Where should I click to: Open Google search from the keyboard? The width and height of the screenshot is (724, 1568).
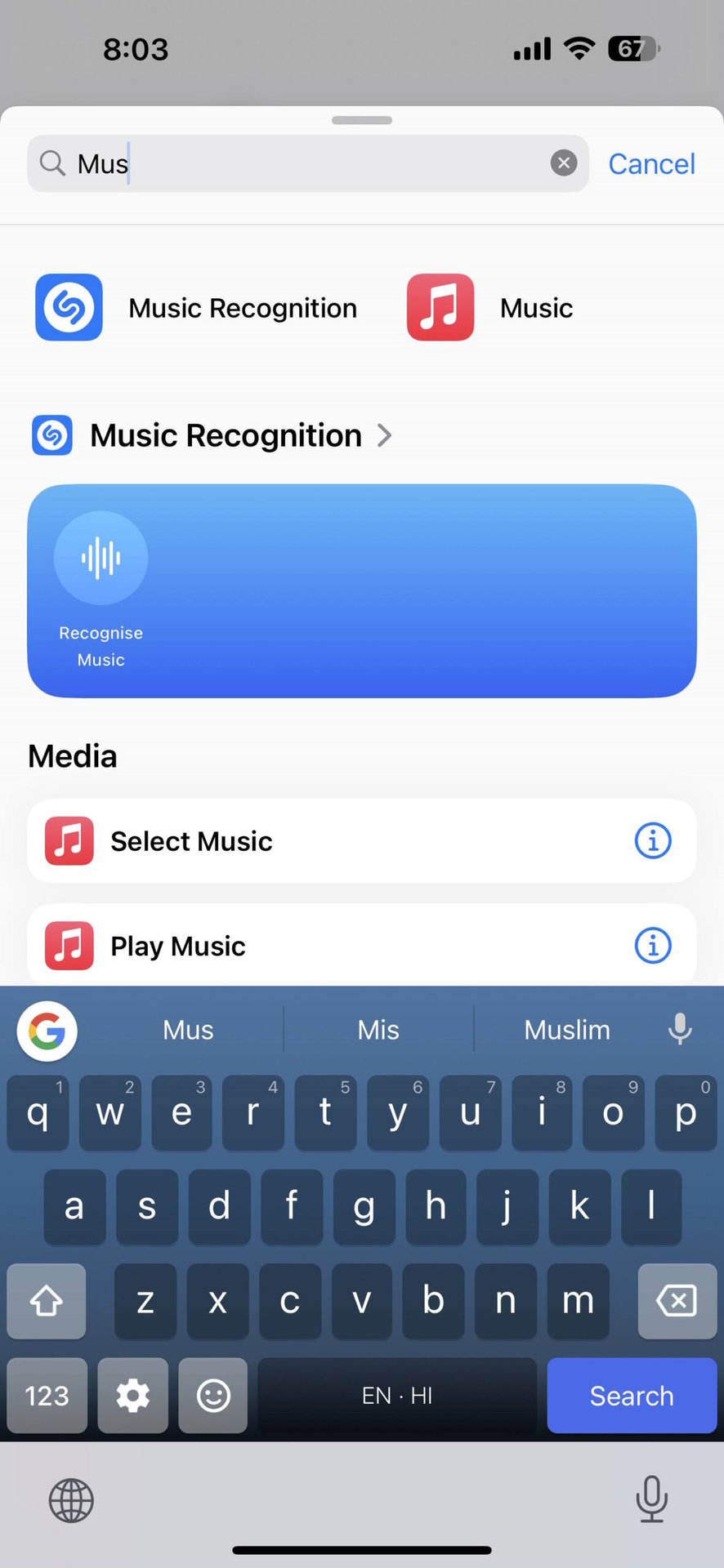(x=47, y=1031)
